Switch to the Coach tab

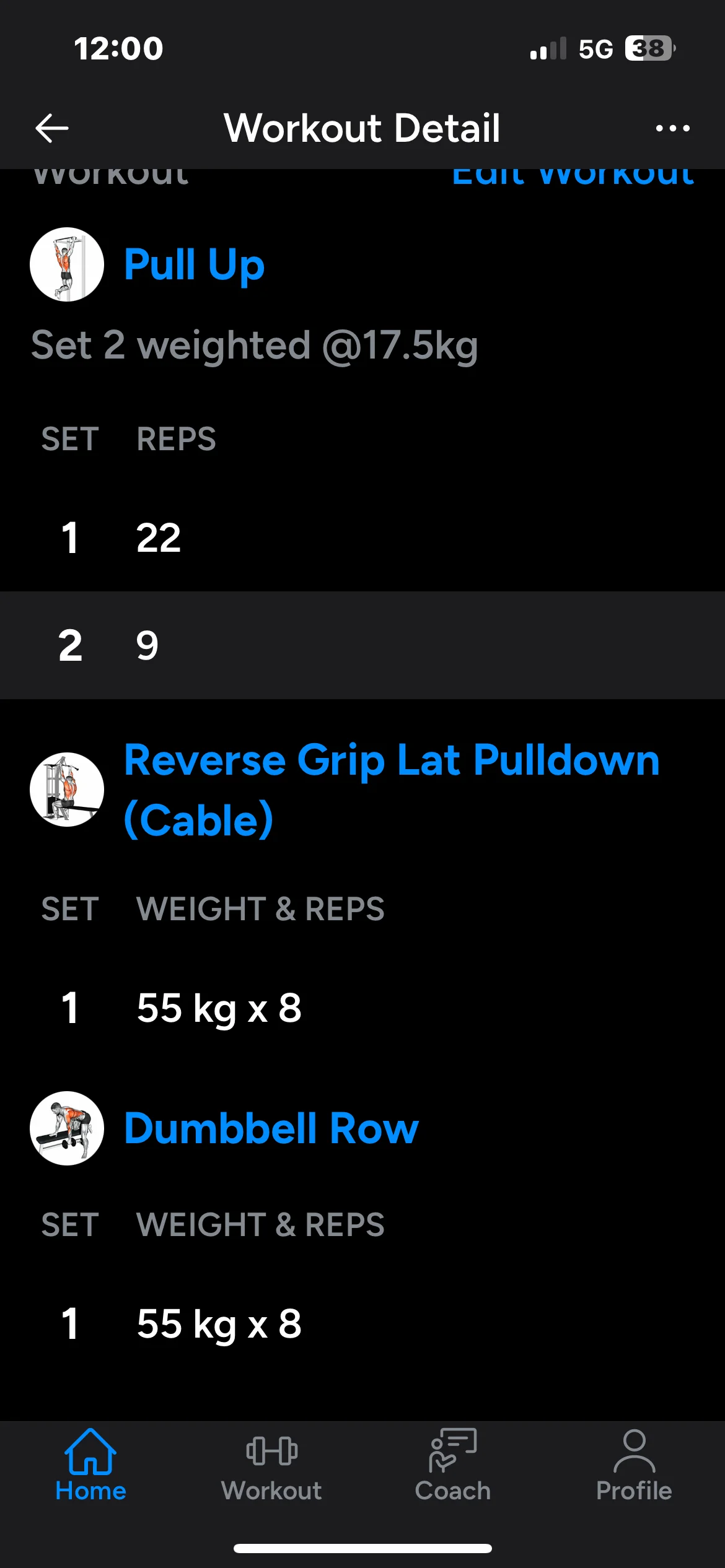453,1466
